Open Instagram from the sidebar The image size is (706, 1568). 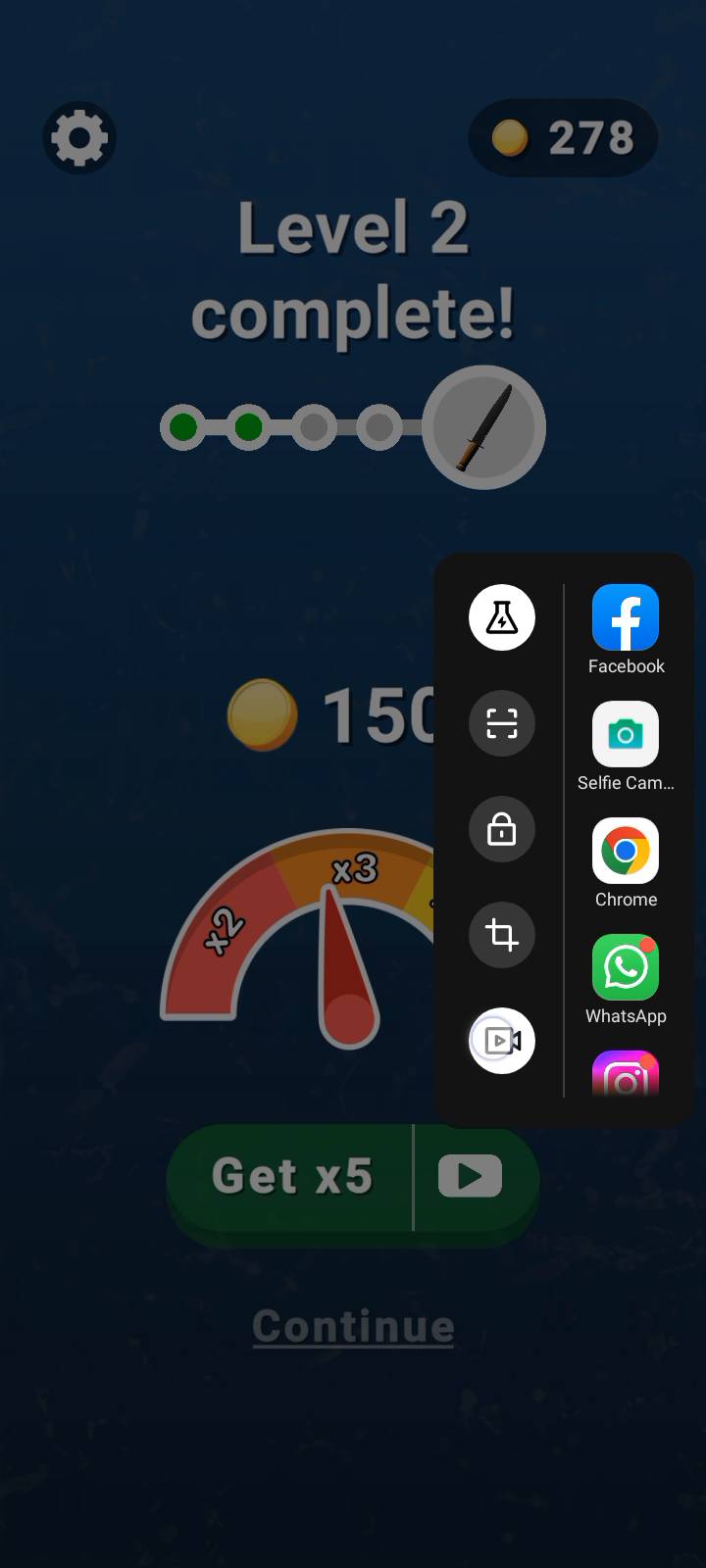click(626, 1075)
